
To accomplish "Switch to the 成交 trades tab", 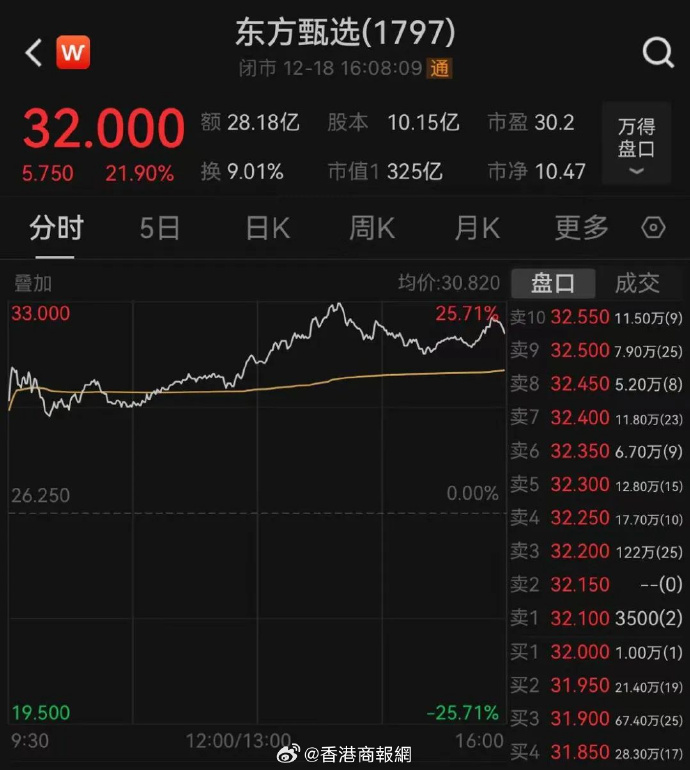I will pyautogui.click(x=637, y=283).
